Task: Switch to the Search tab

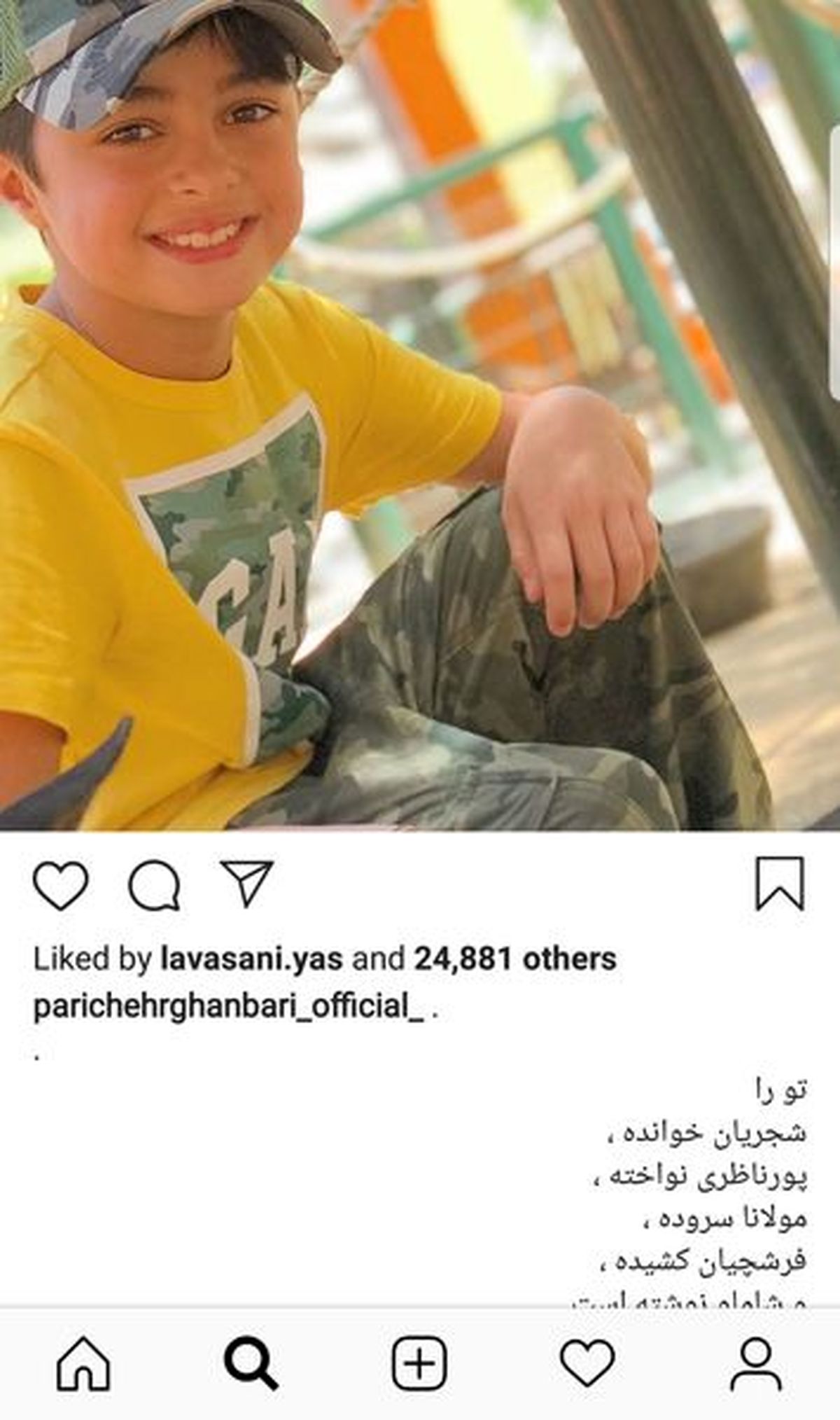Action: (251, 1363)
